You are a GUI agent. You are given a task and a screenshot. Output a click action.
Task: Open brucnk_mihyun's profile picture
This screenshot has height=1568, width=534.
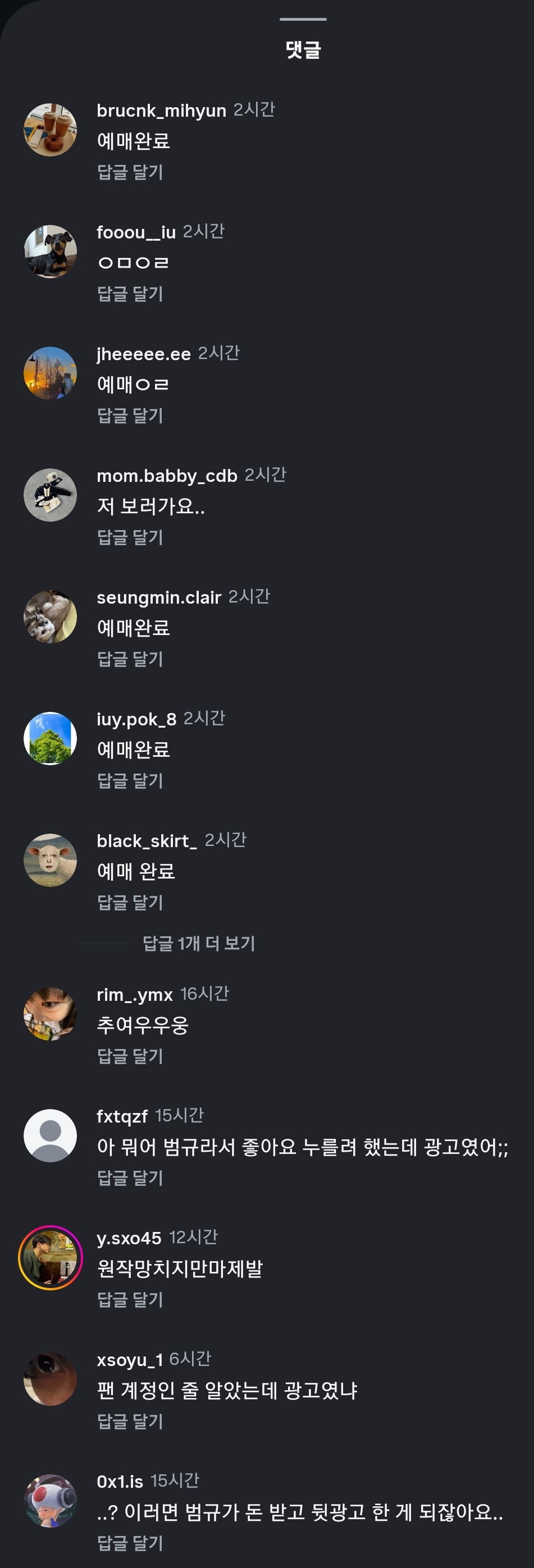point(51,129)
